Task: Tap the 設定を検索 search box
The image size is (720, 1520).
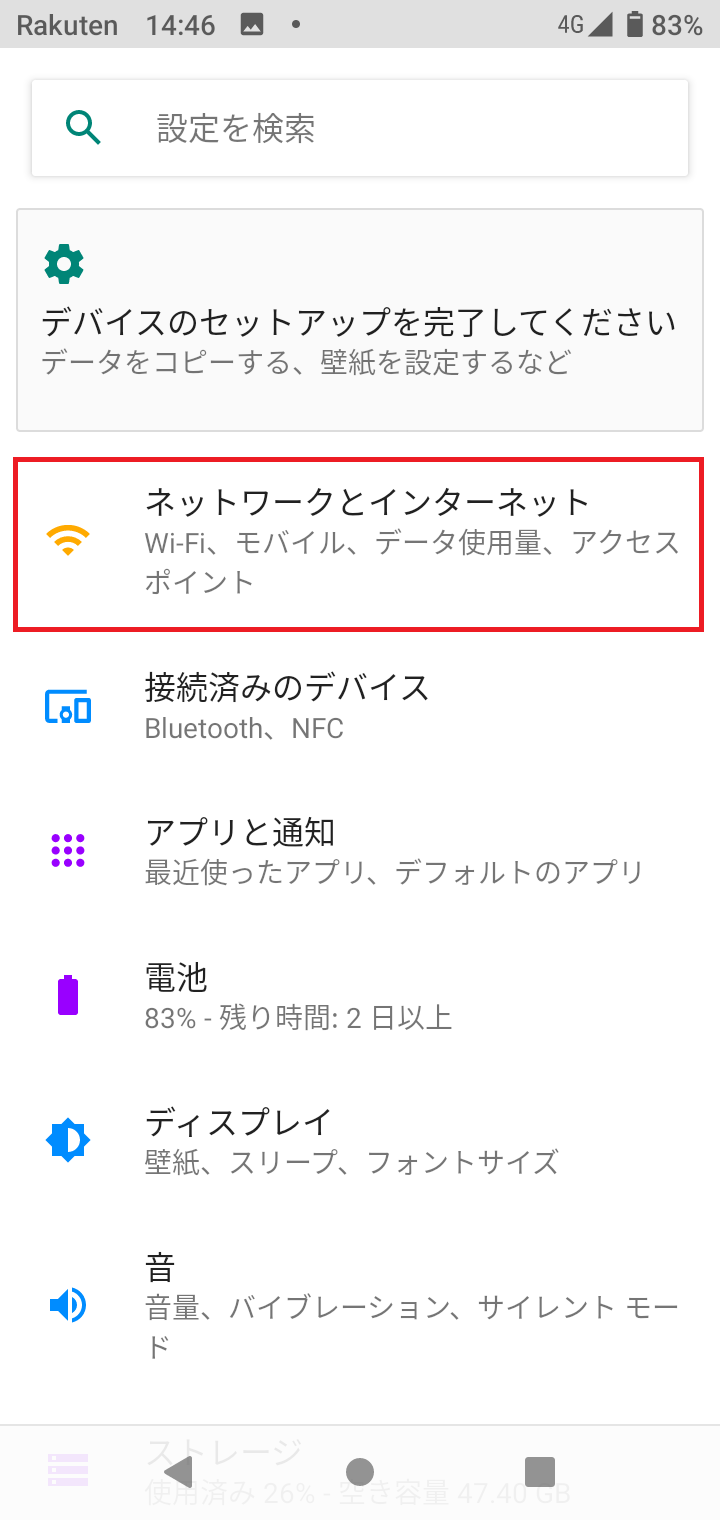Action: [360, 128]
